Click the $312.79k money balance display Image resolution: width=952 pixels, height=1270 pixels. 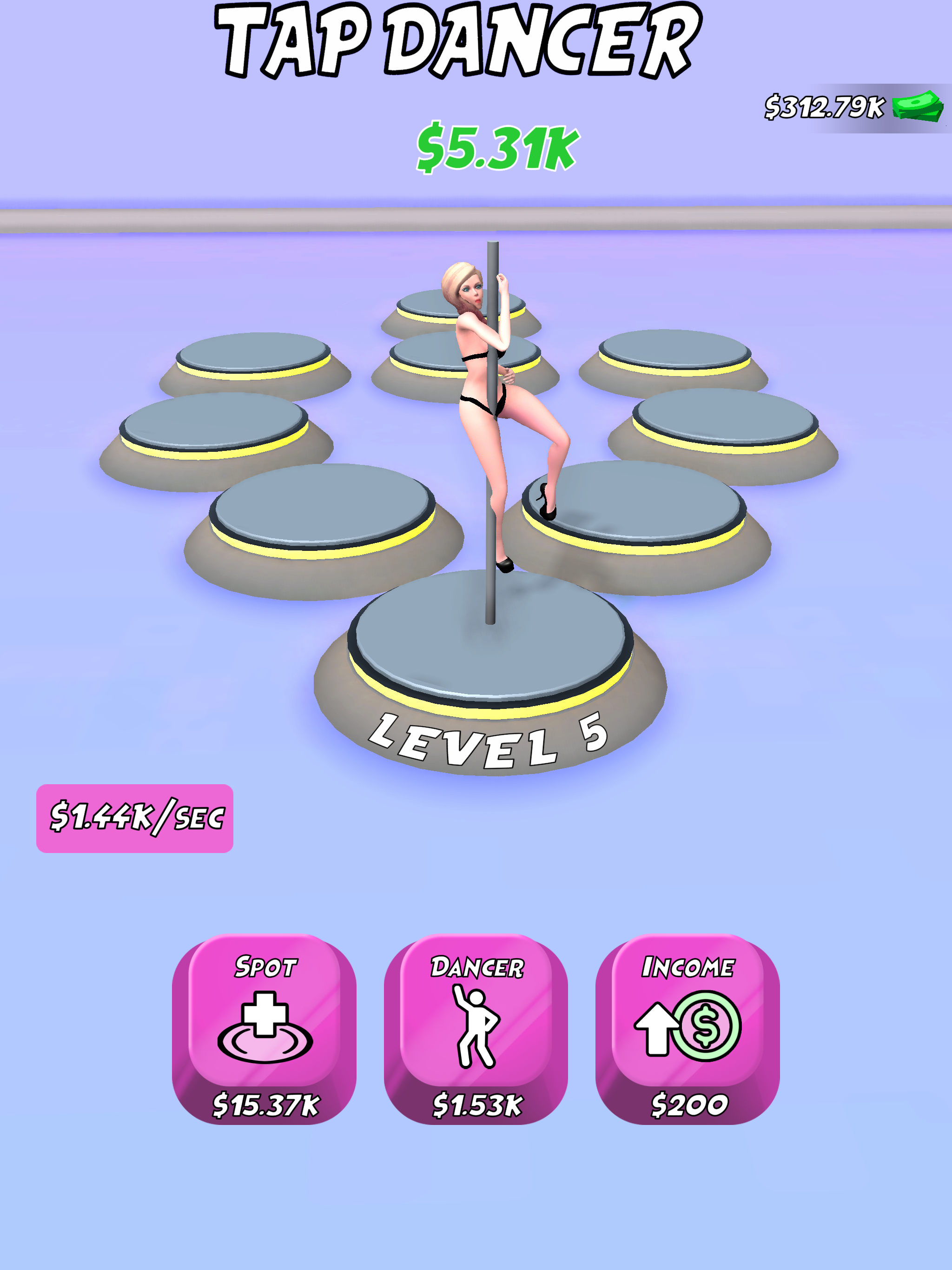[826, 105]
